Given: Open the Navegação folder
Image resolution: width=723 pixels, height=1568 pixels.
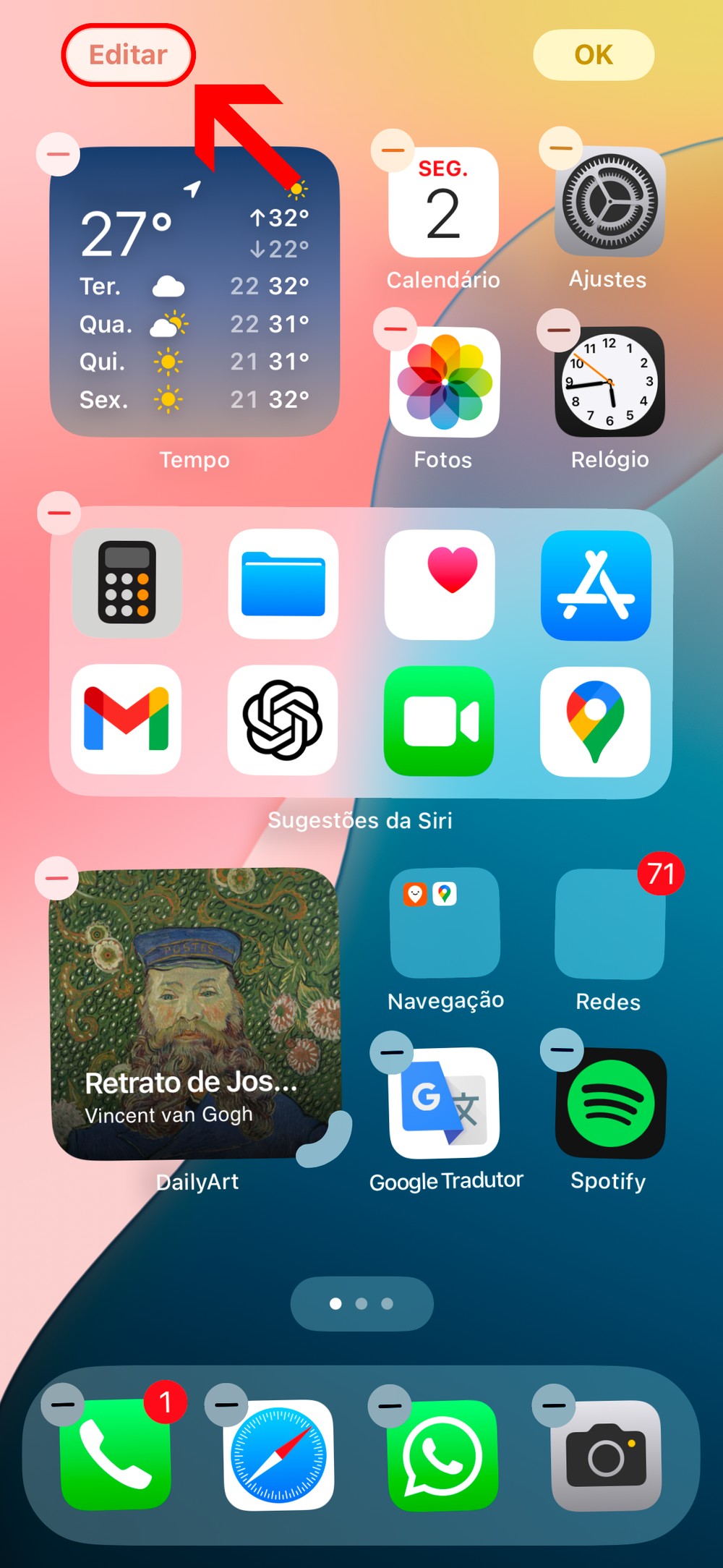Looking at the screenshot, I should (445, 922).
